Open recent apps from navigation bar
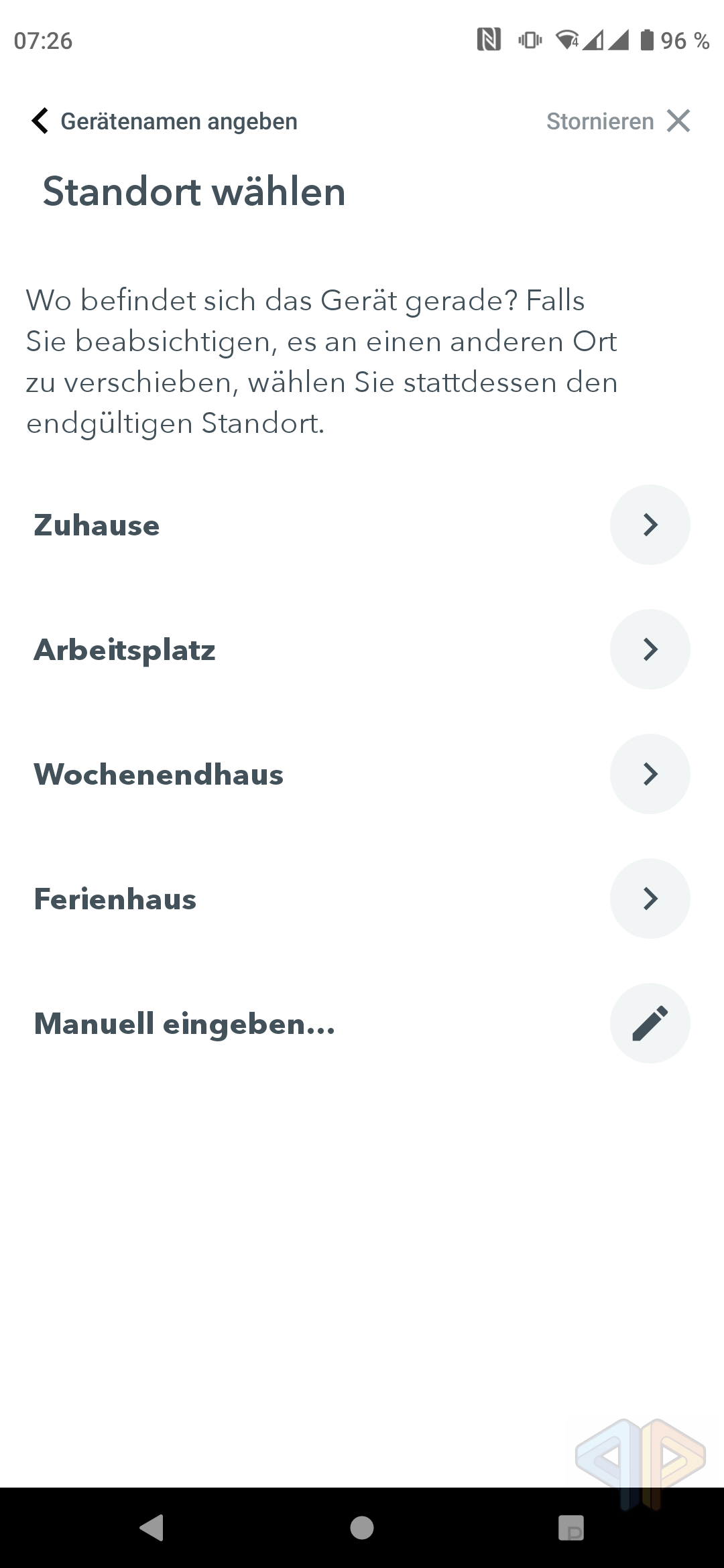Viewport: 724px width, 1568px height. coord(571,1528)
